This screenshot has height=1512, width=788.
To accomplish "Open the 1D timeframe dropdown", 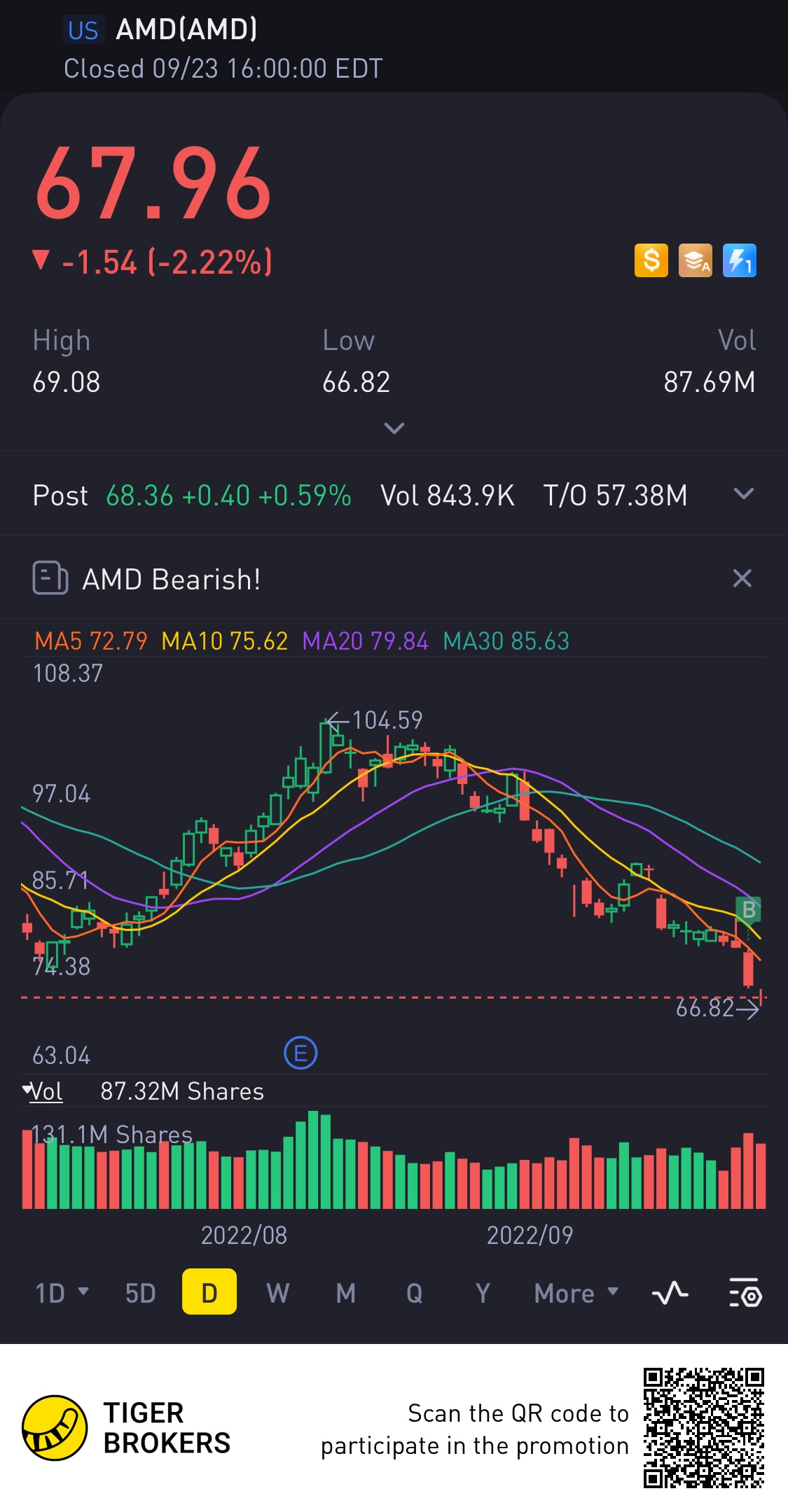I will pyautogui.click(x=62, y=1293).
